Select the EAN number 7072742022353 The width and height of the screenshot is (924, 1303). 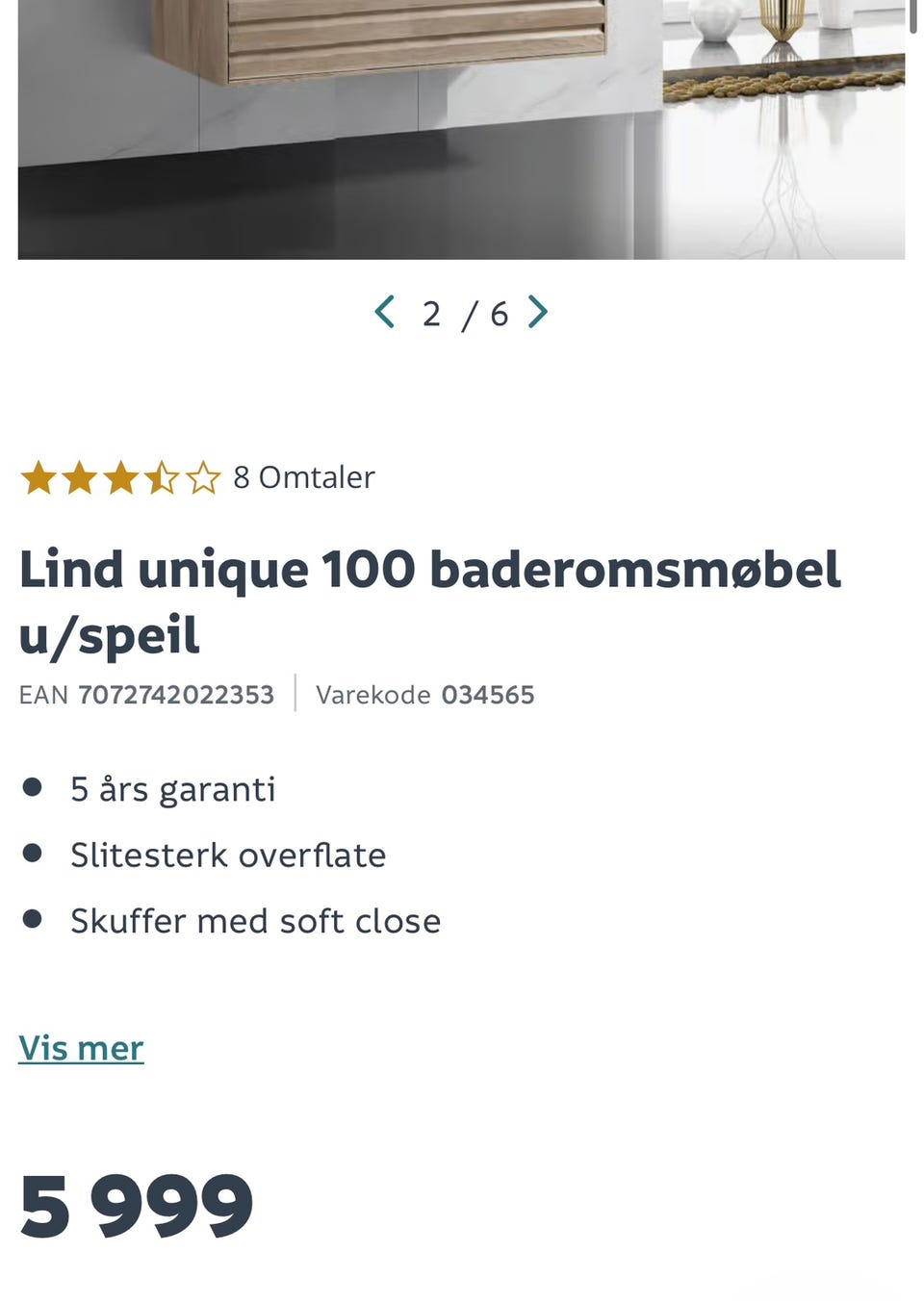[x=176, y=695]
